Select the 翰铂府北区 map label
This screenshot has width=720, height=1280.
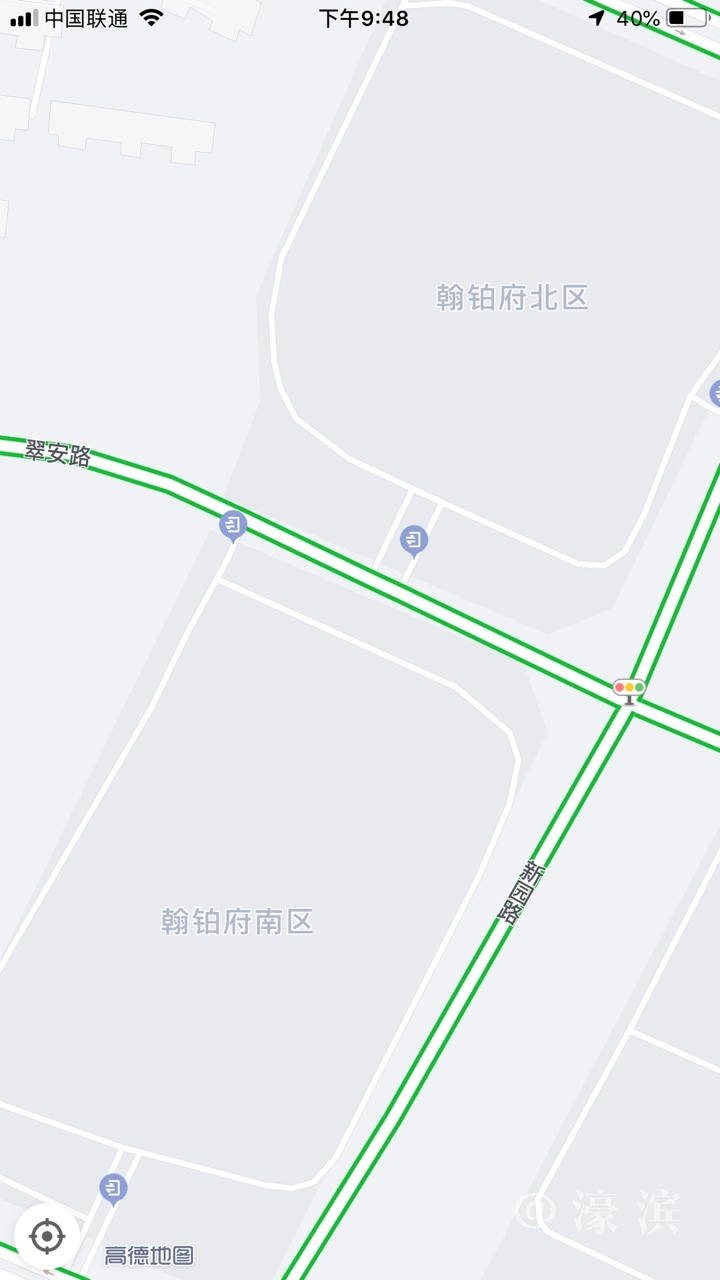click(512, 297)
